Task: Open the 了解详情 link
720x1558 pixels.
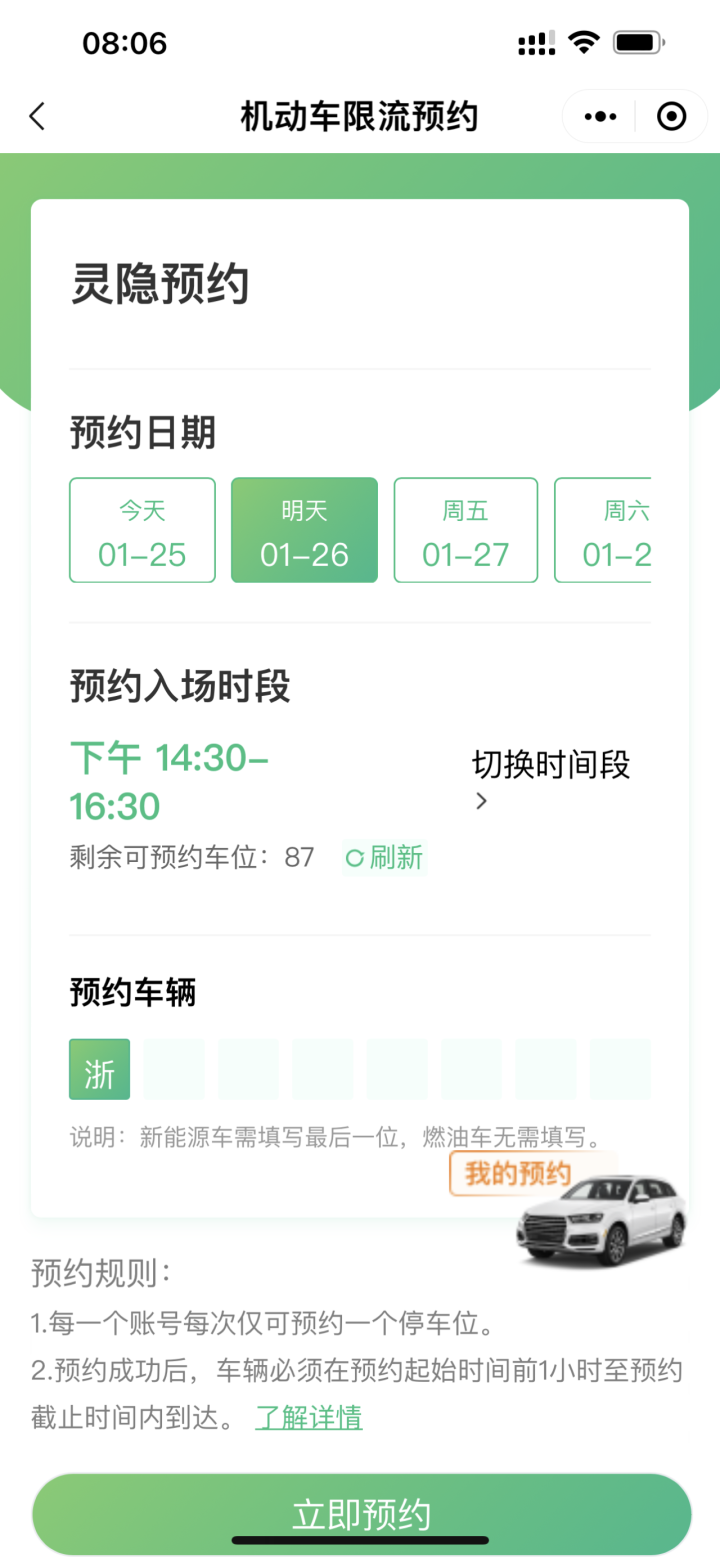Action: (x=309, y=1417)
